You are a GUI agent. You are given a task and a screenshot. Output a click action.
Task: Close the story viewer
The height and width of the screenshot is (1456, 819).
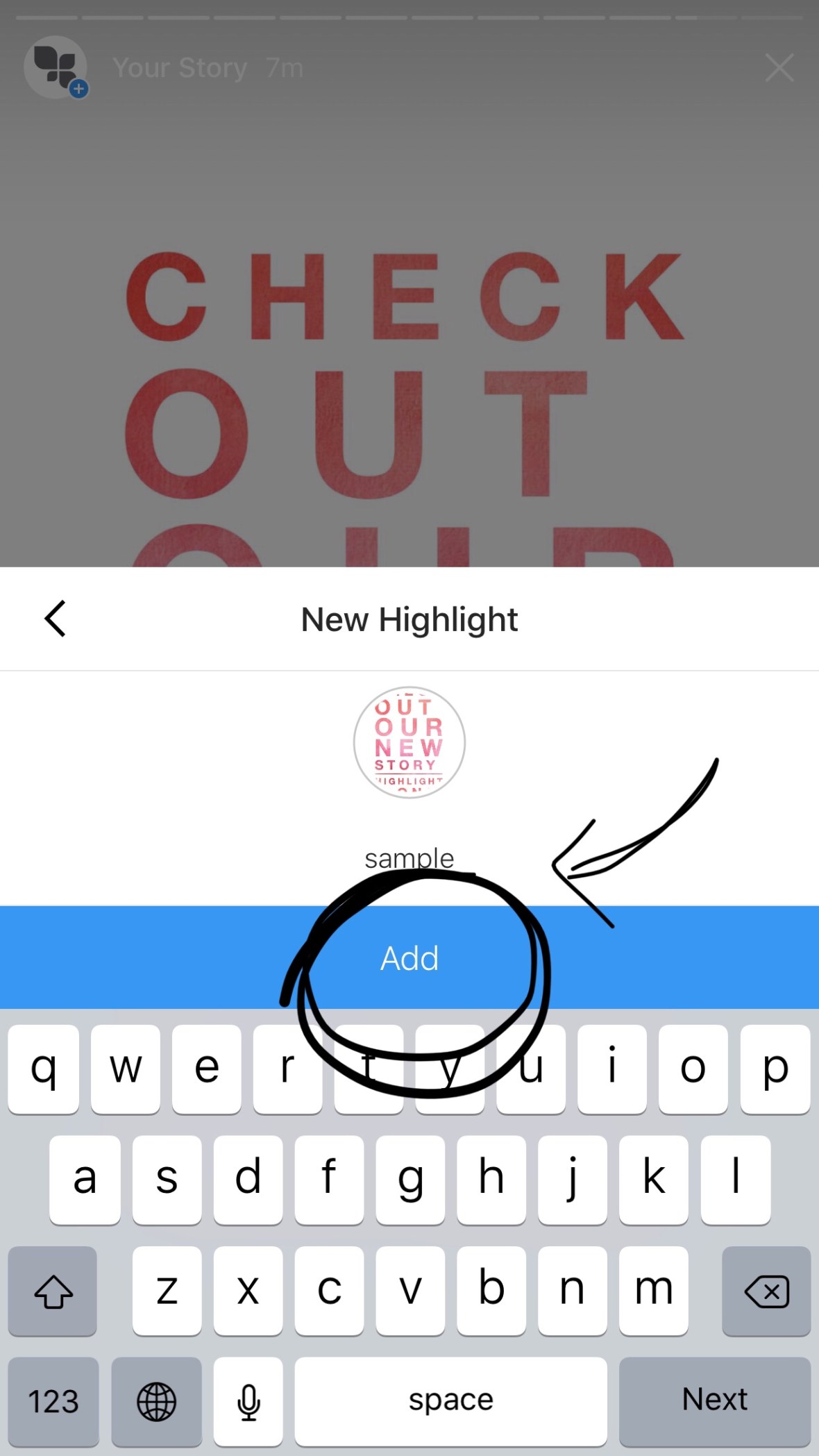(x=779, y=68)
